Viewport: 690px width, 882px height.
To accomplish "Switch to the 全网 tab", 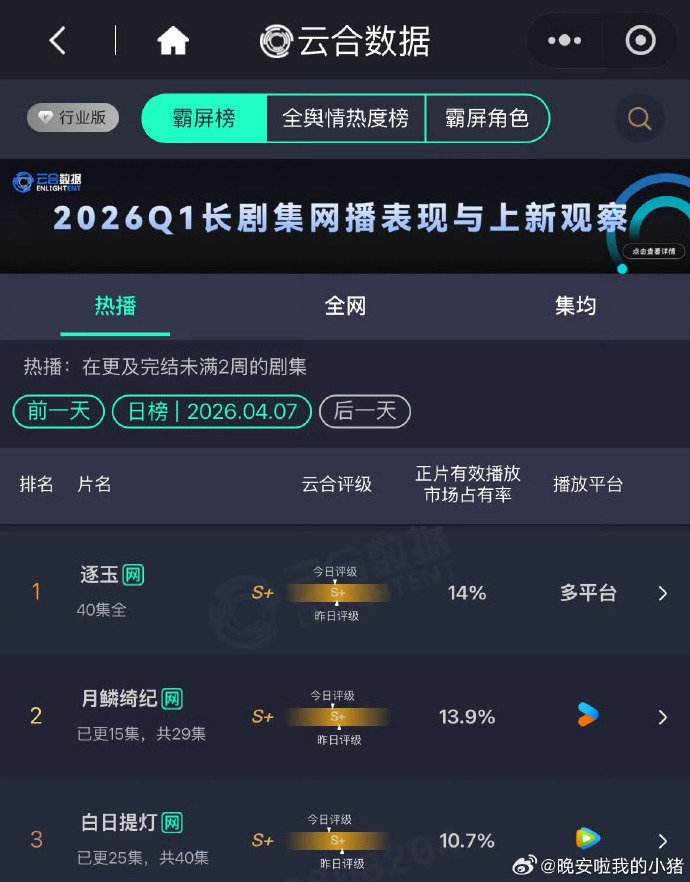I will coord(345,305).
